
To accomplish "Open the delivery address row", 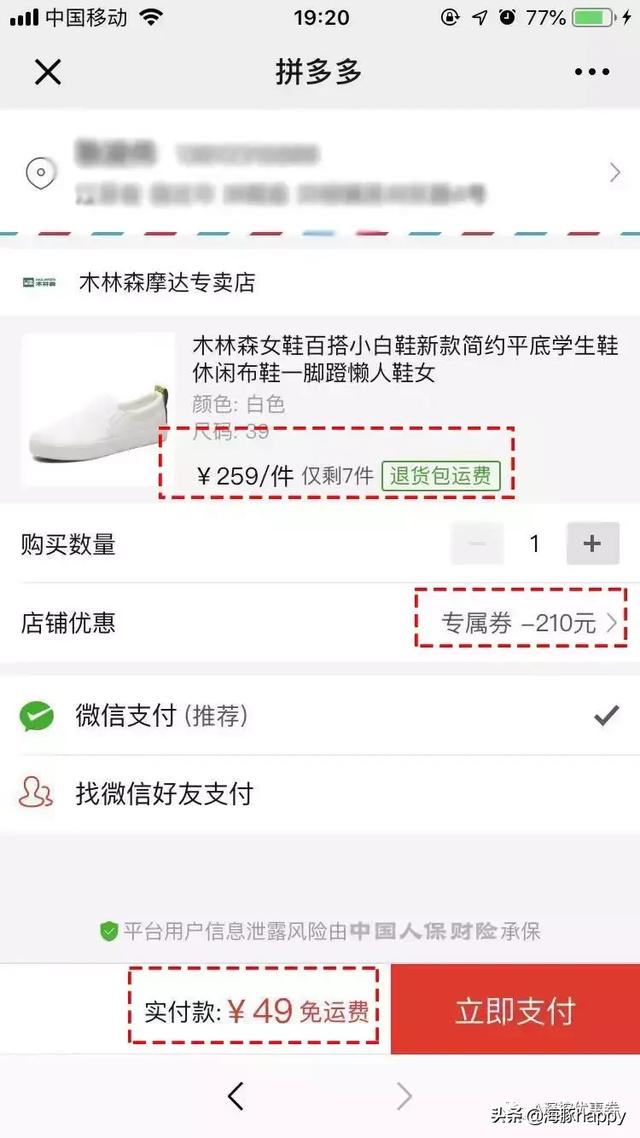I will point(320,172).
